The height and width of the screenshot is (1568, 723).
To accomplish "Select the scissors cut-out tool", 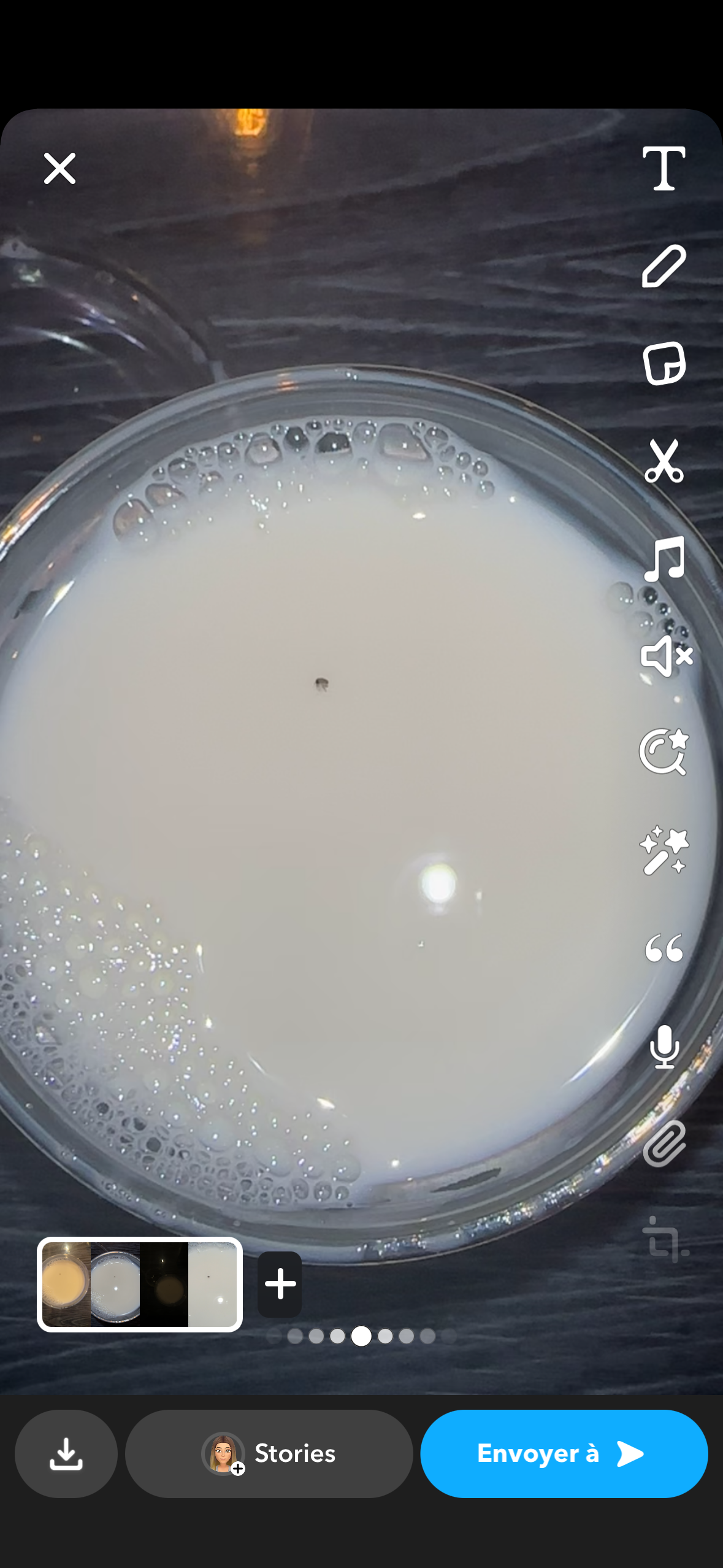I will pos(664,461).
